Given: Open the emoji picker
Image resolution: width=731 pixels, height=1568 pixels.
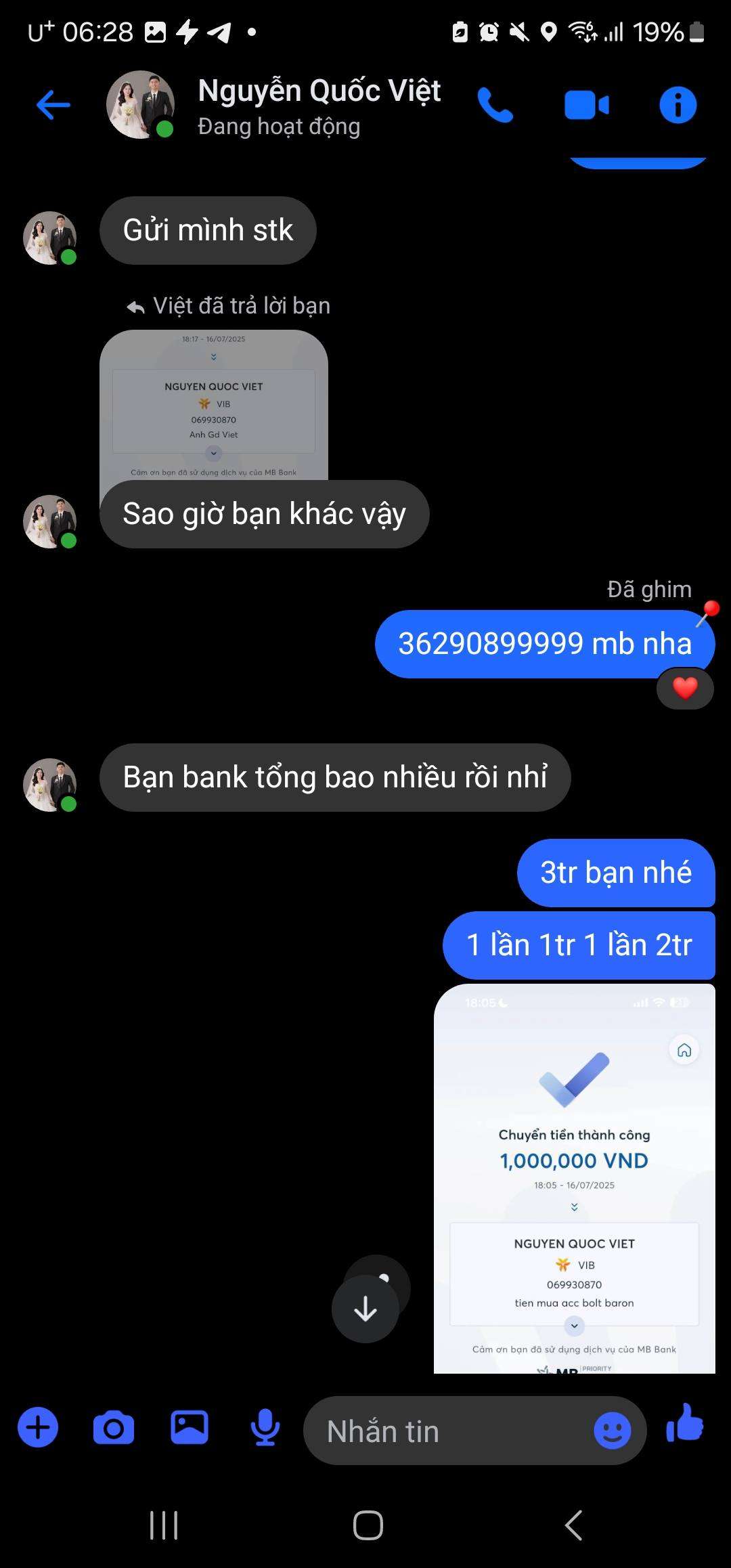Looking at the screenshot, I should (613, 1431).
